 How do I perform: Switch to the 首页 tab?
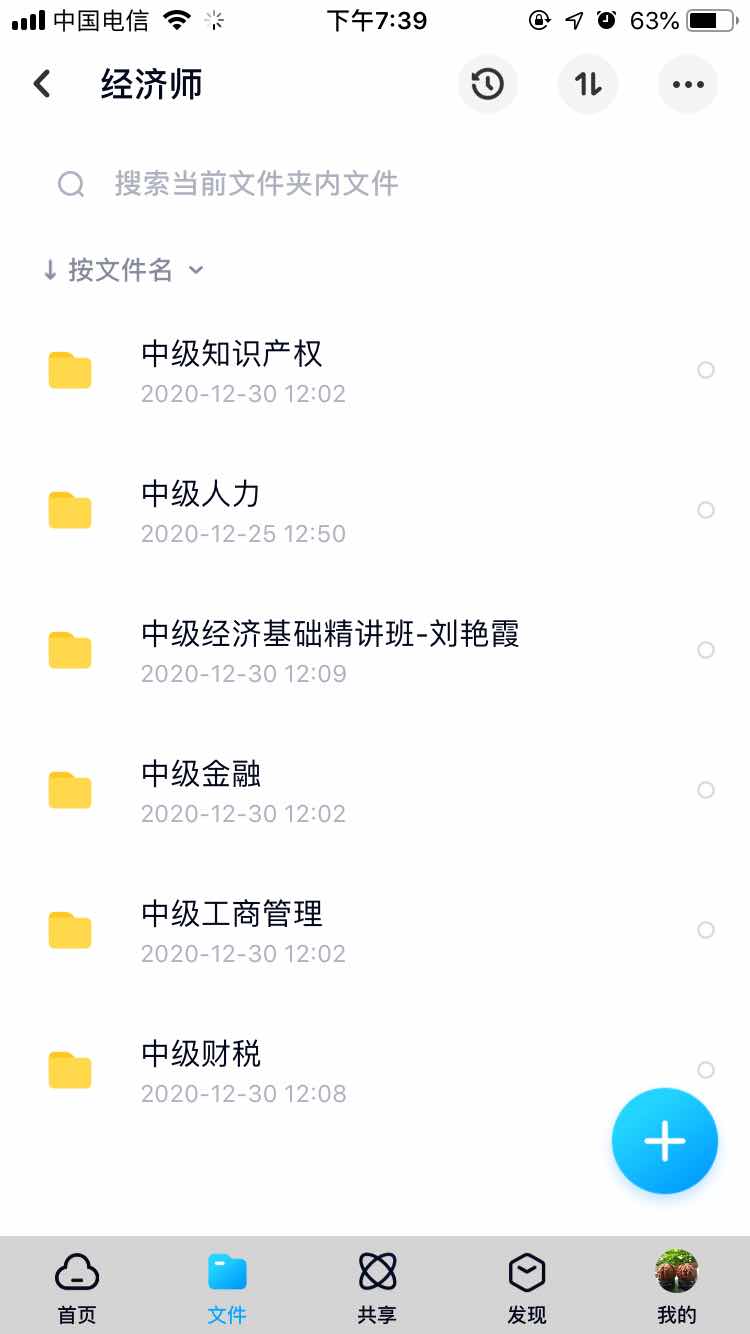point(77,1286)
